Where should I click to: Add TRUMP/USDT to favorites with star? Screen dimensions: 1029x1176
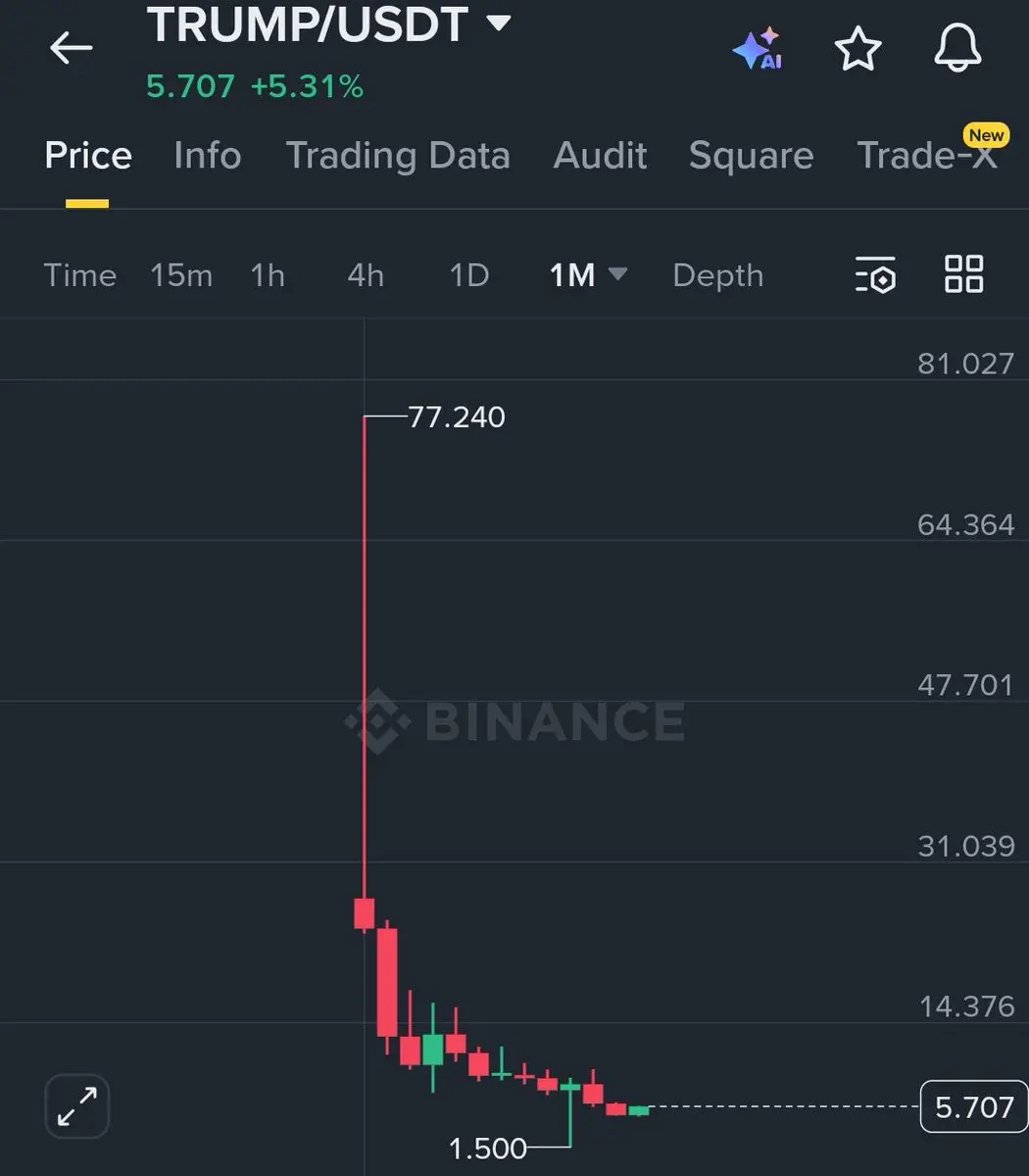click(x=857, y=49)
